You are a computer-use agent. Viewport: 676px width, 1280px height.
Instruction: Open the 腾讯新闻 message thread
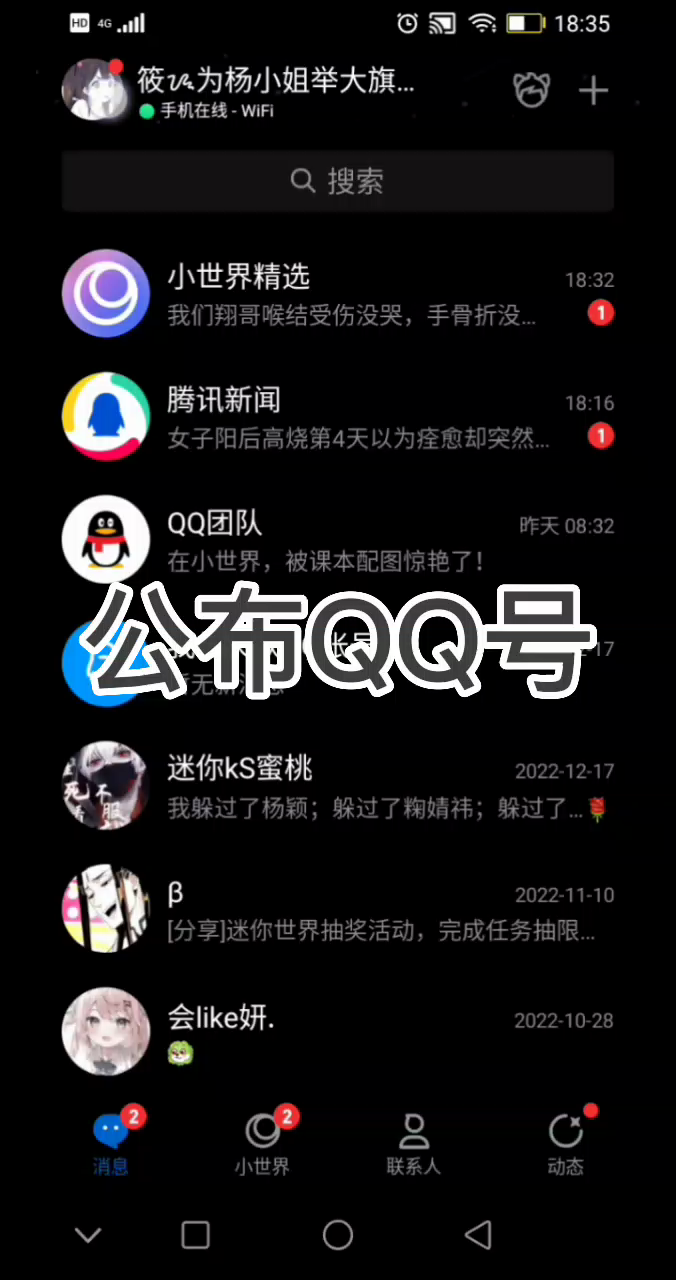(338, 418)
